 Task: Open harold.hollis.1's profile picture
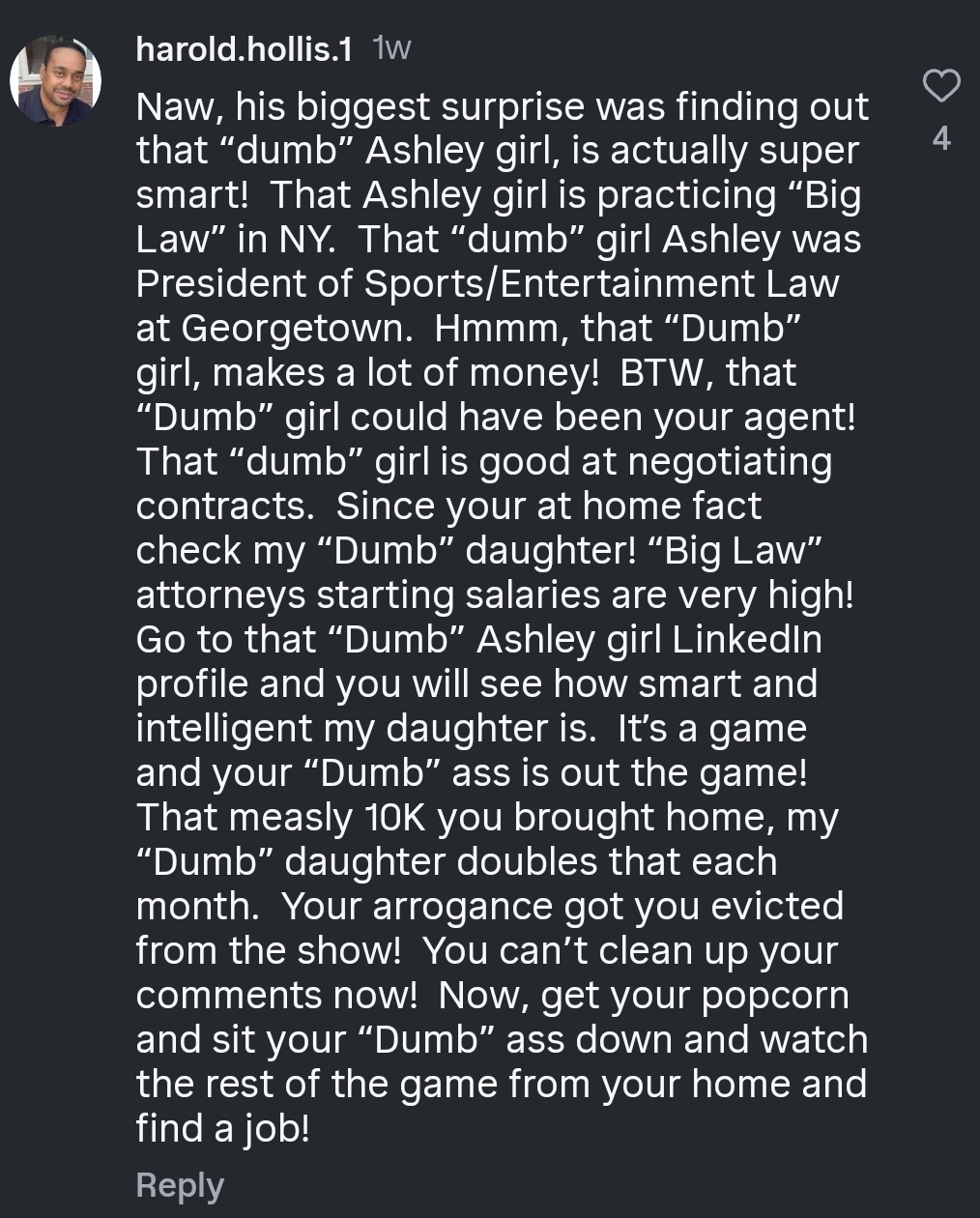pyautogui.click(x=56, y=81)
